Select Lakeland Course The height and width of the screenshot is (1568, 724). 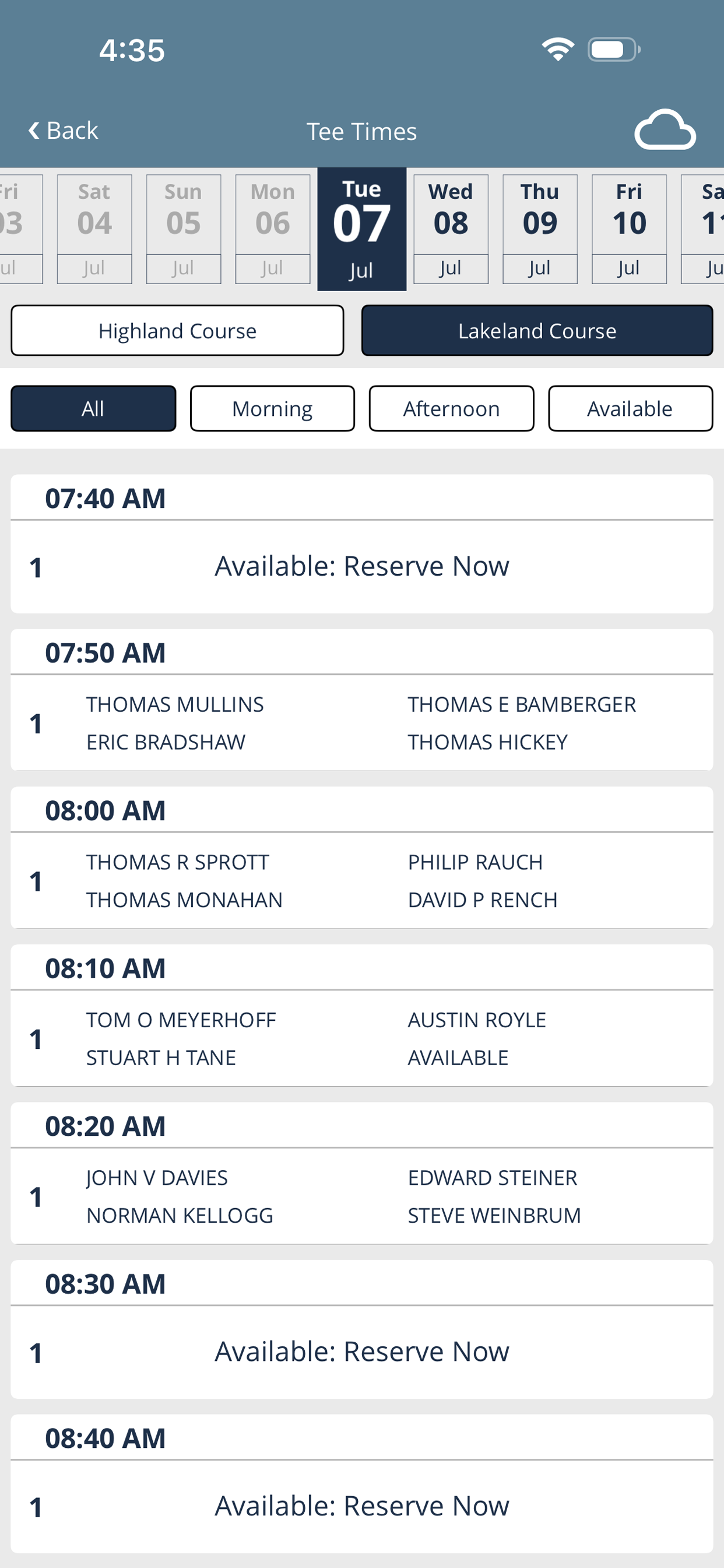pos(537,331)
